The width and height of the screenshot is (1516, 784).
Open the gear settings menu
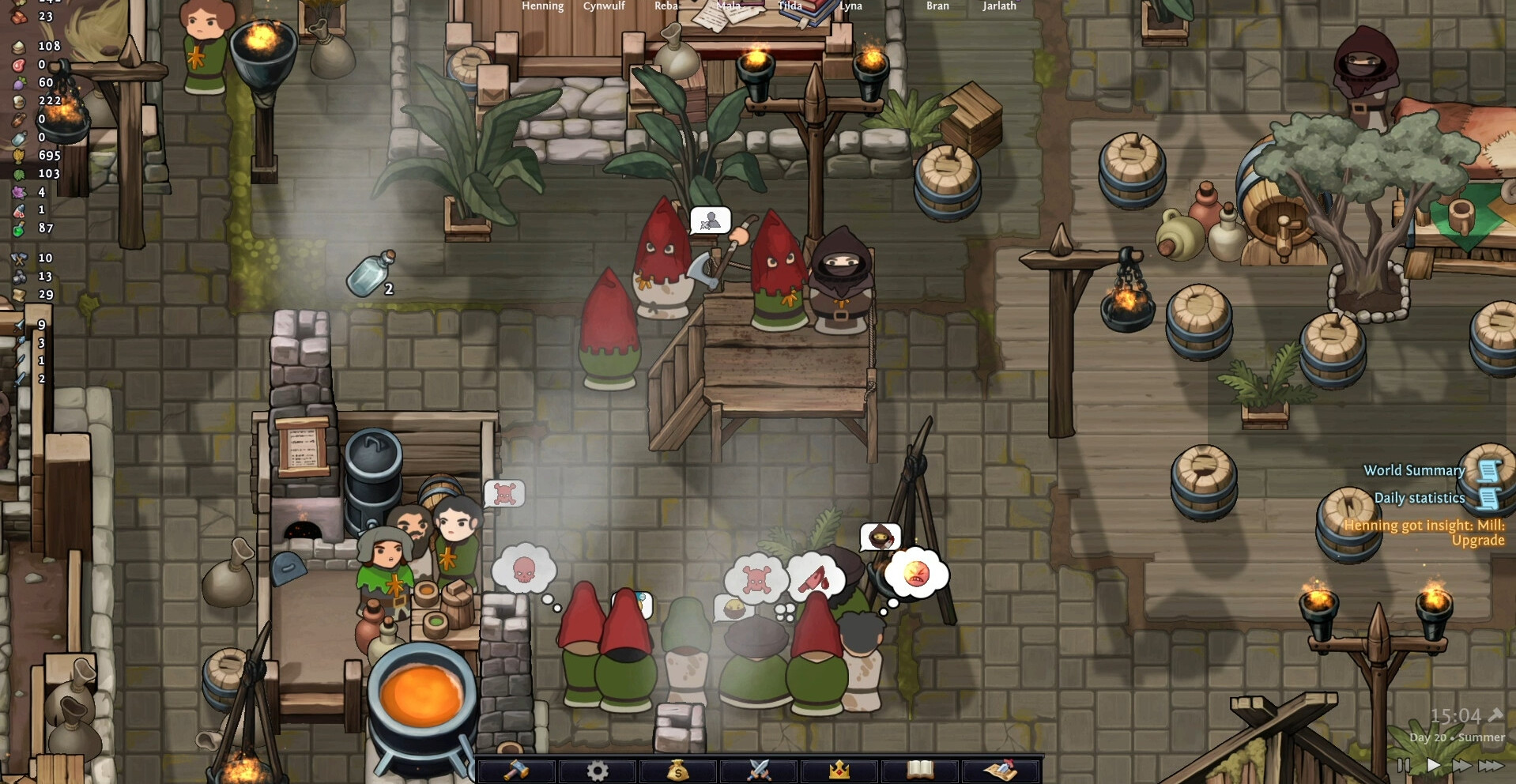(x=598, y=770)
